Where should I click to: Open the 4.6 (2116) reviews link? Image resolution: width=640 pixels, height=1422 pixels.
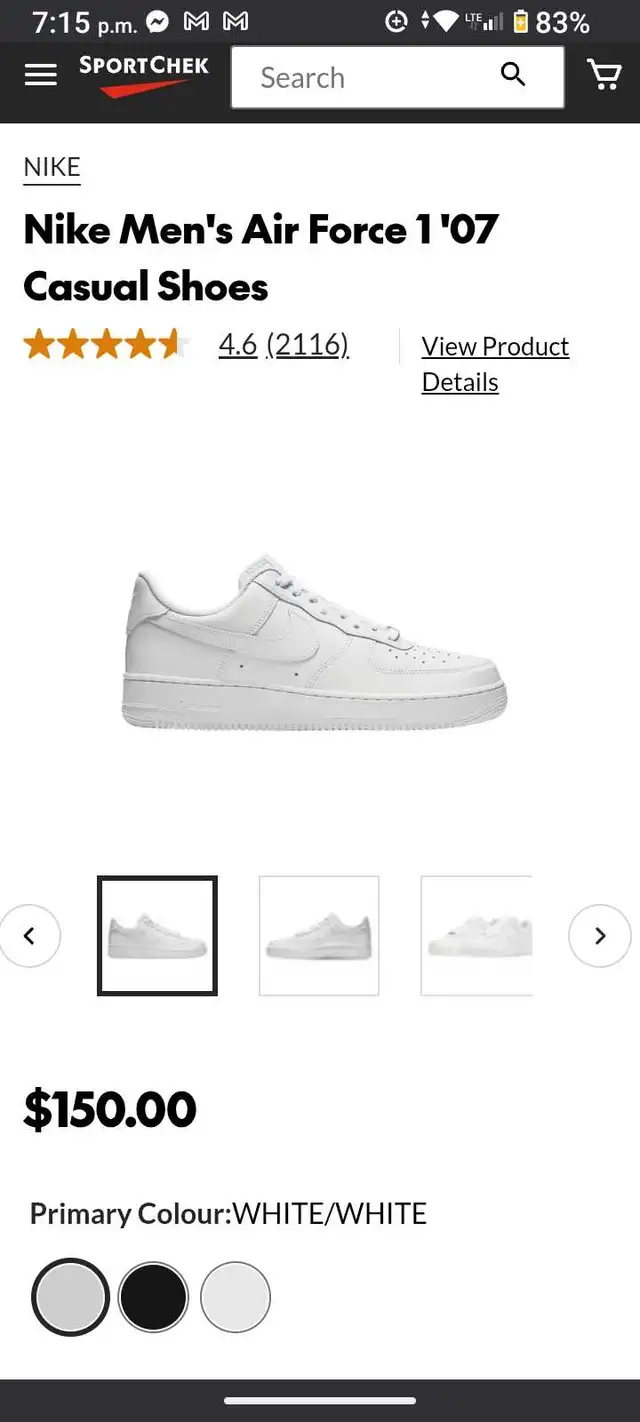[x=284, y=345]
